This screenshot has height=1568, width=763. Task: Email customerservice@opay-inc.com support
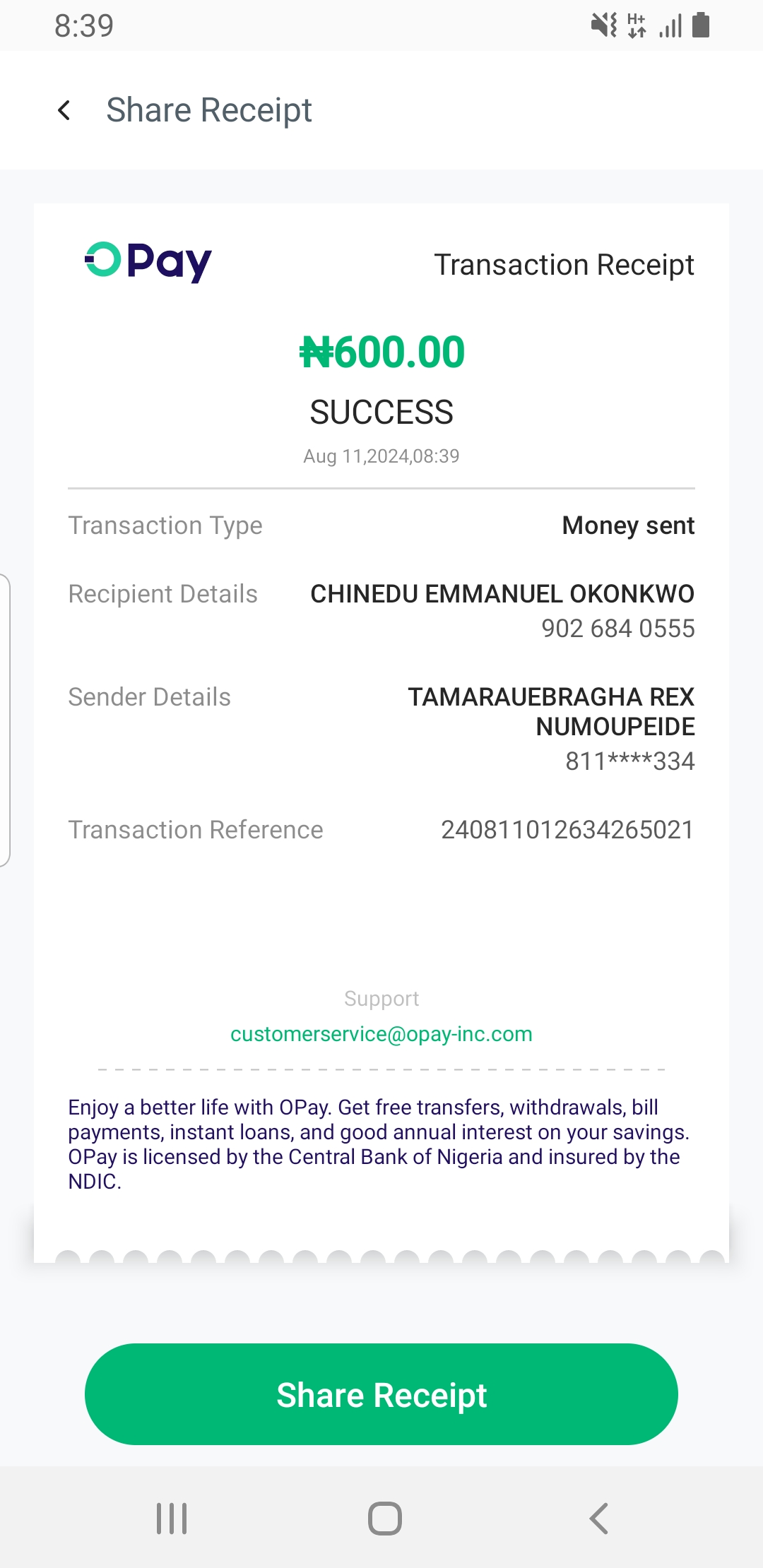(x=381, y=1034)
